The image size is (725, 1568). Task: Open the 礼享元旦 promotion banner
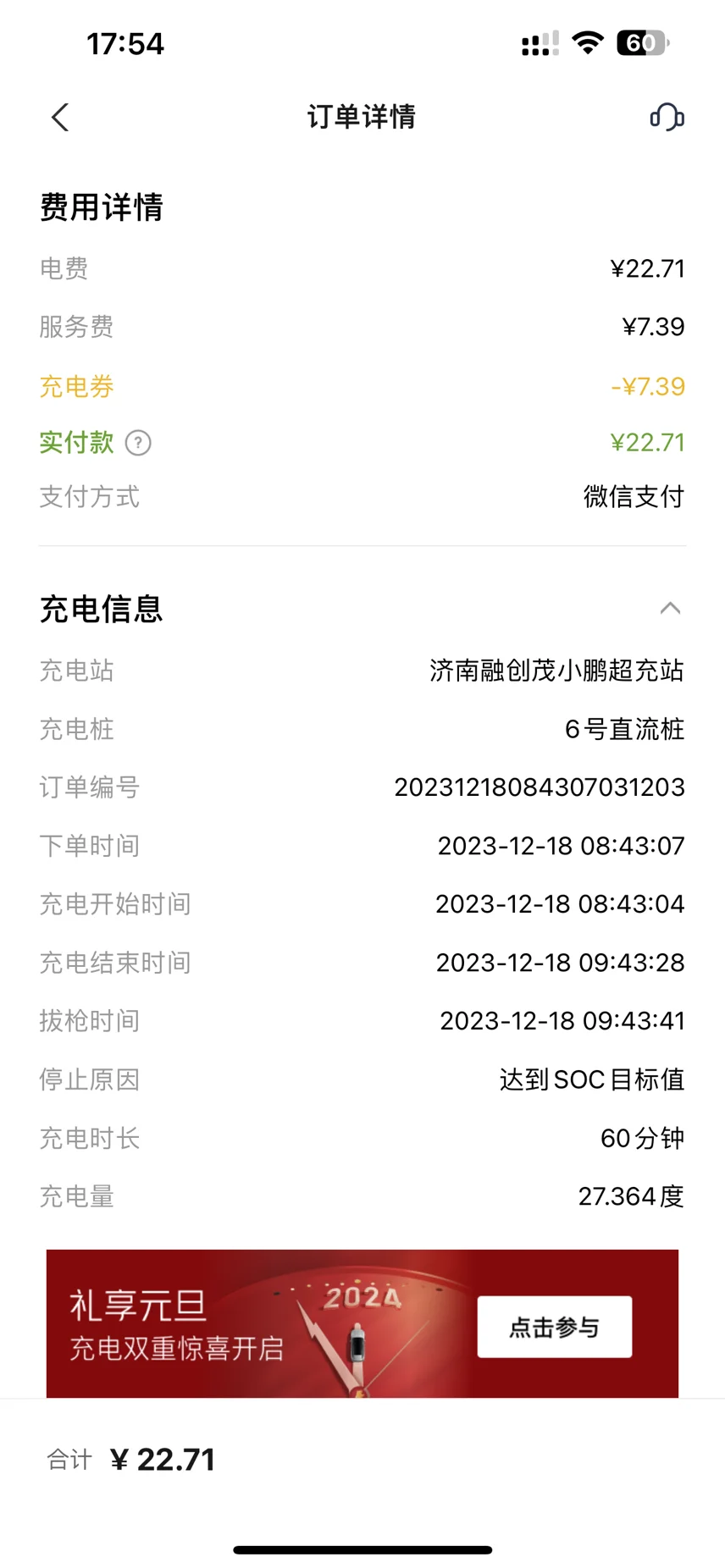point(362,1323)
